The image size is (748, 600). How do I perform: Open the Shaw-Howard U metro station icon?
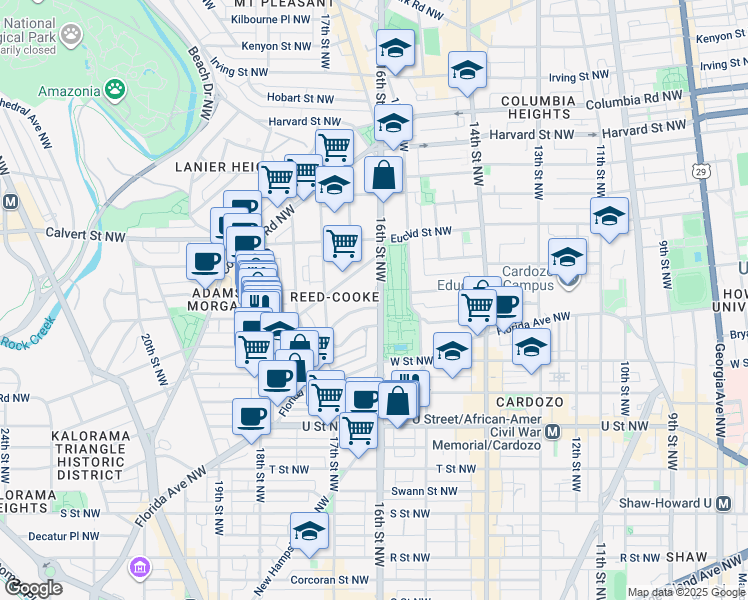[724, 503]
